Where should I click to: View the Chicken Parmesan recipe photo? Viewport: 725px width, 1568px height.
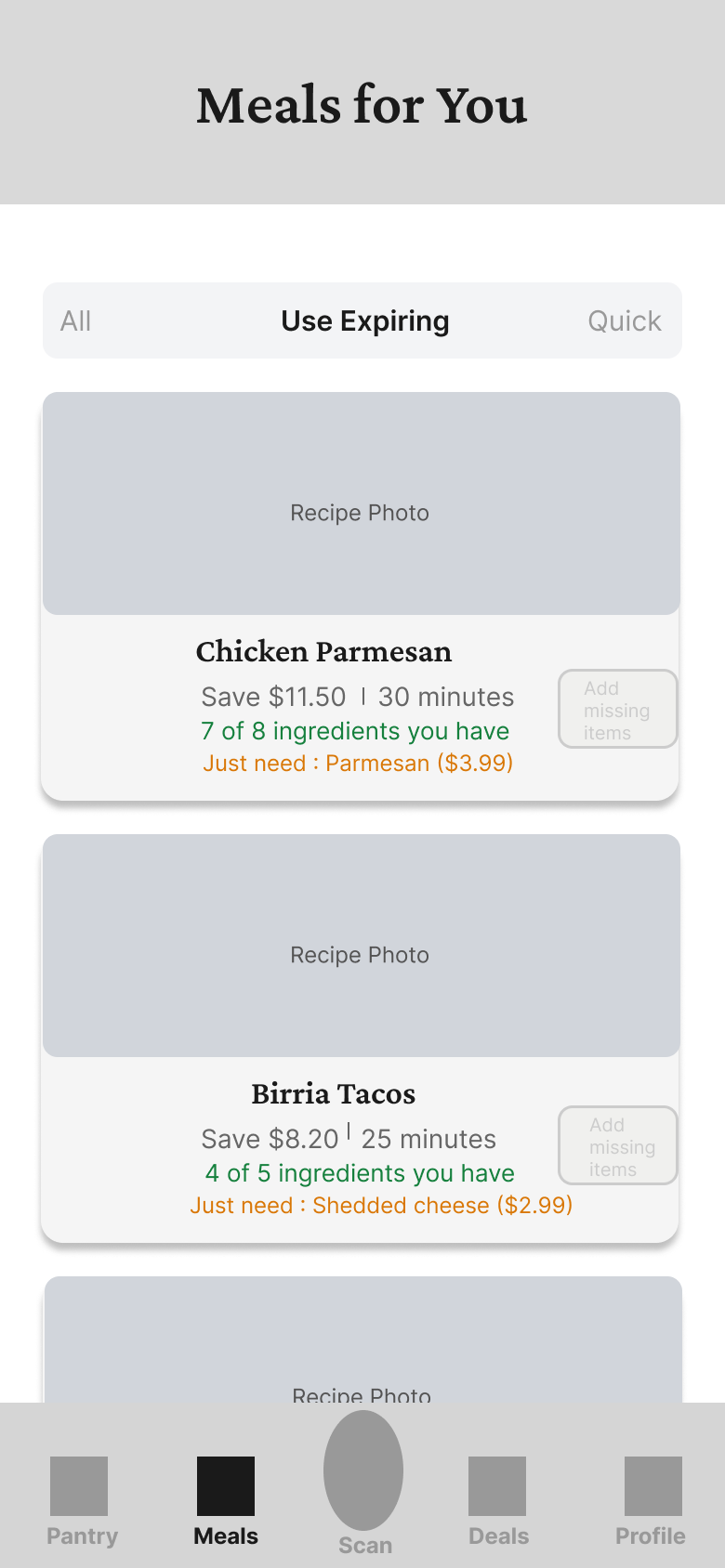click(360, 512)
